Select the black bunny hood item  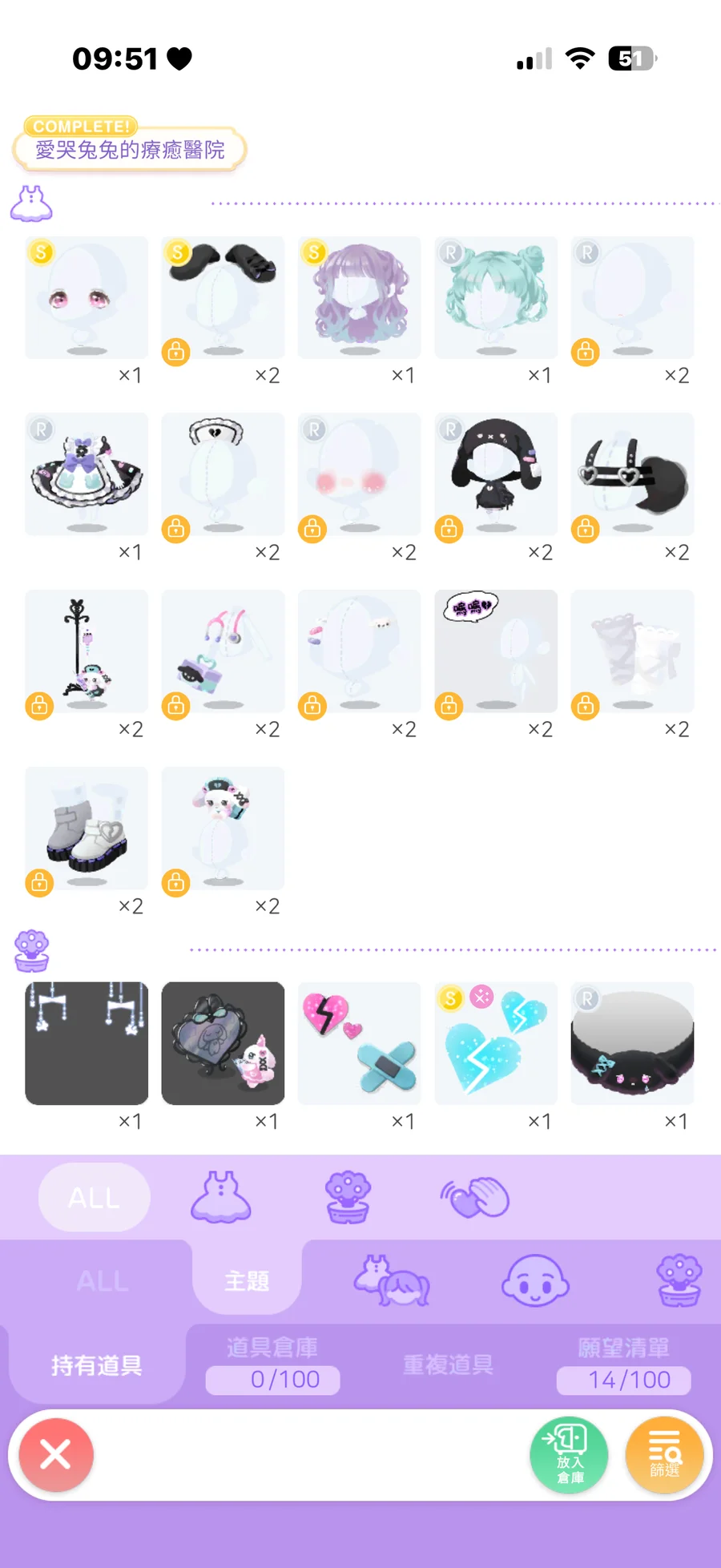[496, 474]
